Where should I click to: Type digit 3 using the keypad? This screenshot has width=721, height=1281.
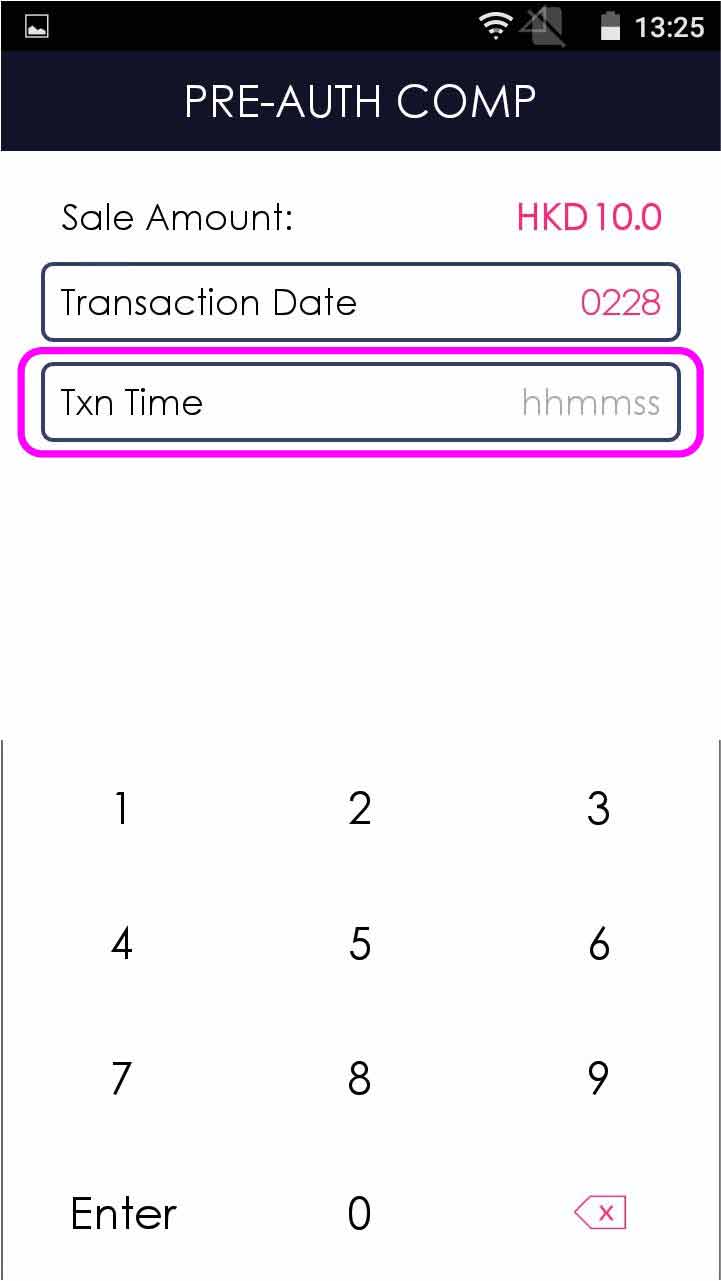click(x=598, y=808)
